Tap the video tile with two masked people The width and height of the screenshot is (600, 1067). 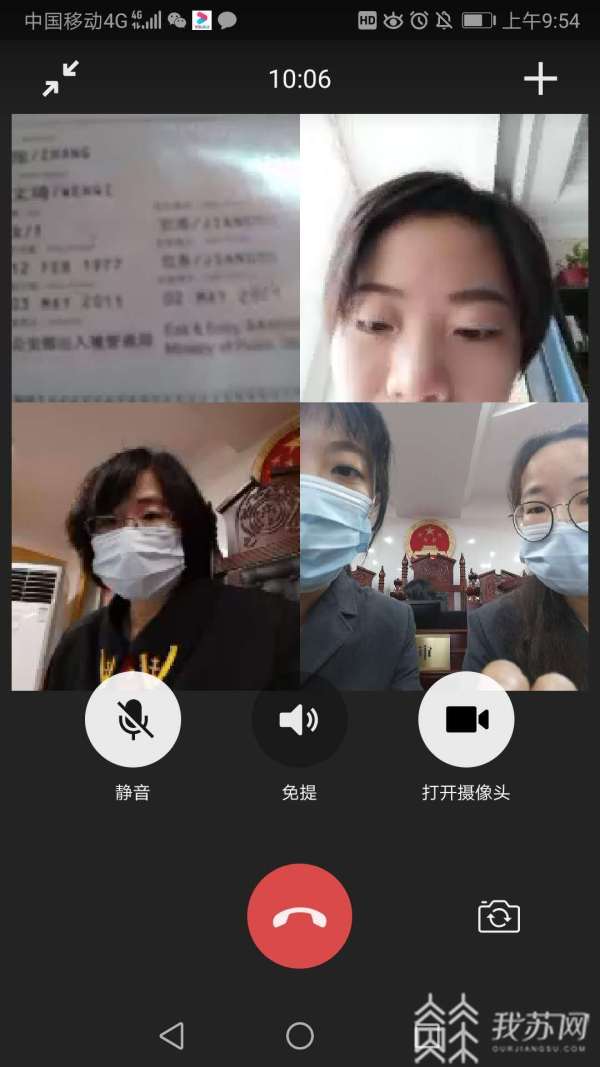[444, 546]
